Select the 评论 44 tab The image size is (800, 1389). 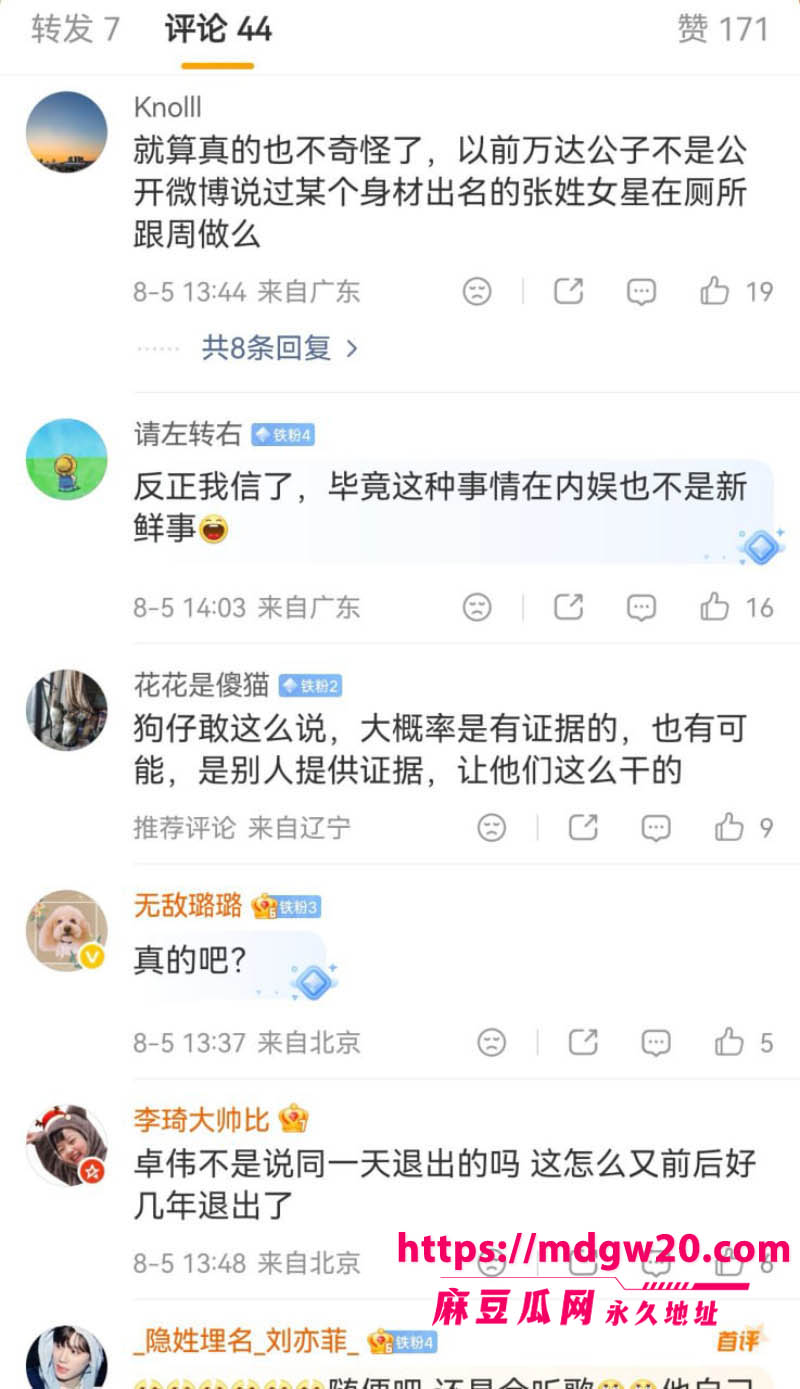point(218,29)
